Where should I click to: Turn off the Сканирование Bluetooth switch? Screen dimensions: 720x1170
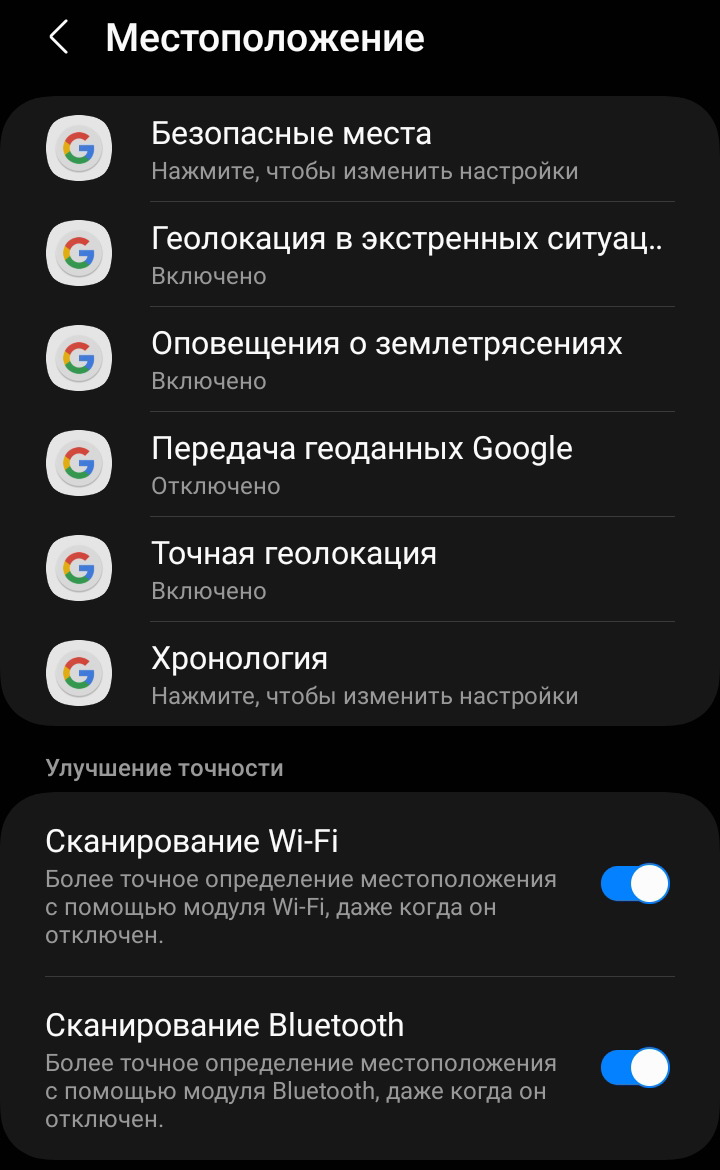tap(635, 1068)
